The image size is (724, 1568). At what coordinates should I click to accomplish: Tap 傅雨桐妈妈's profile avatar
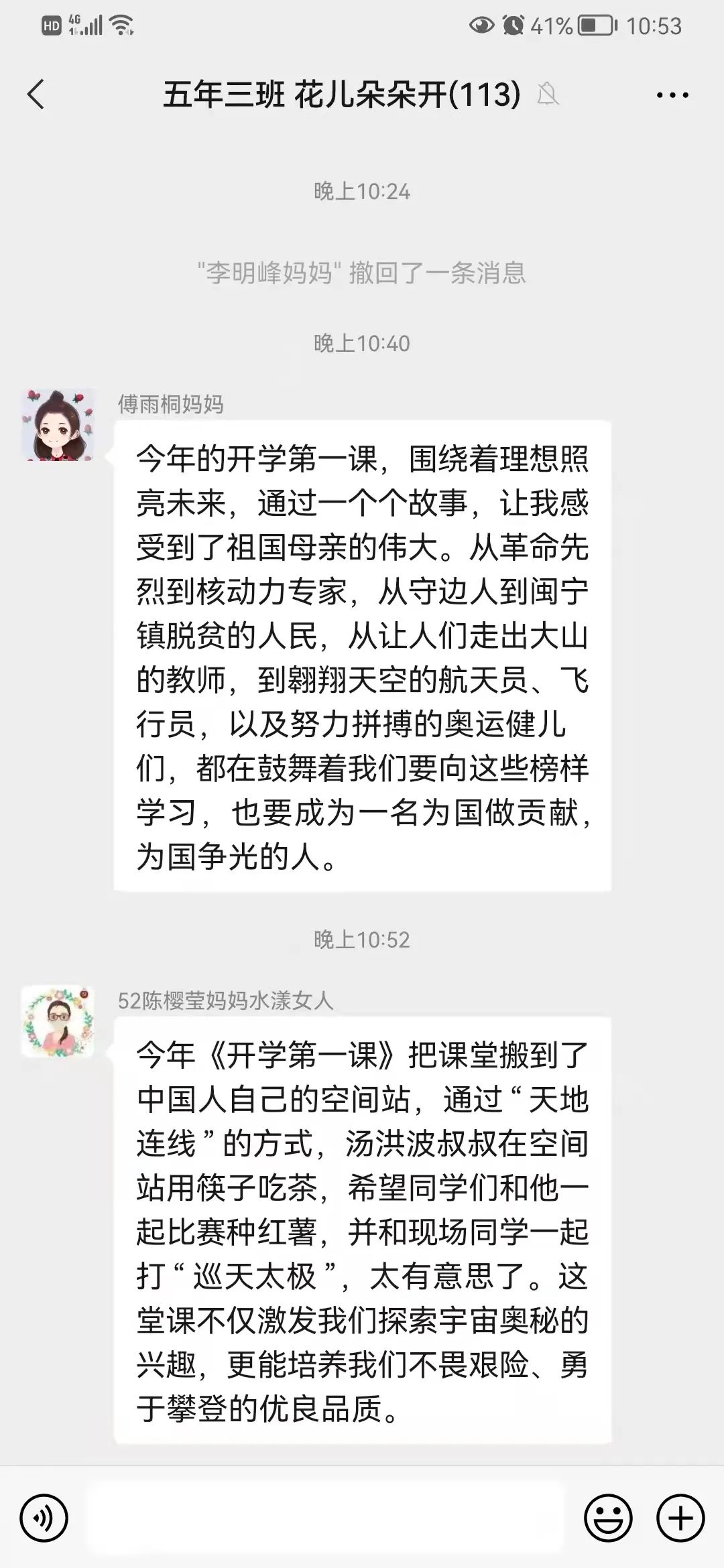(58, 425)
